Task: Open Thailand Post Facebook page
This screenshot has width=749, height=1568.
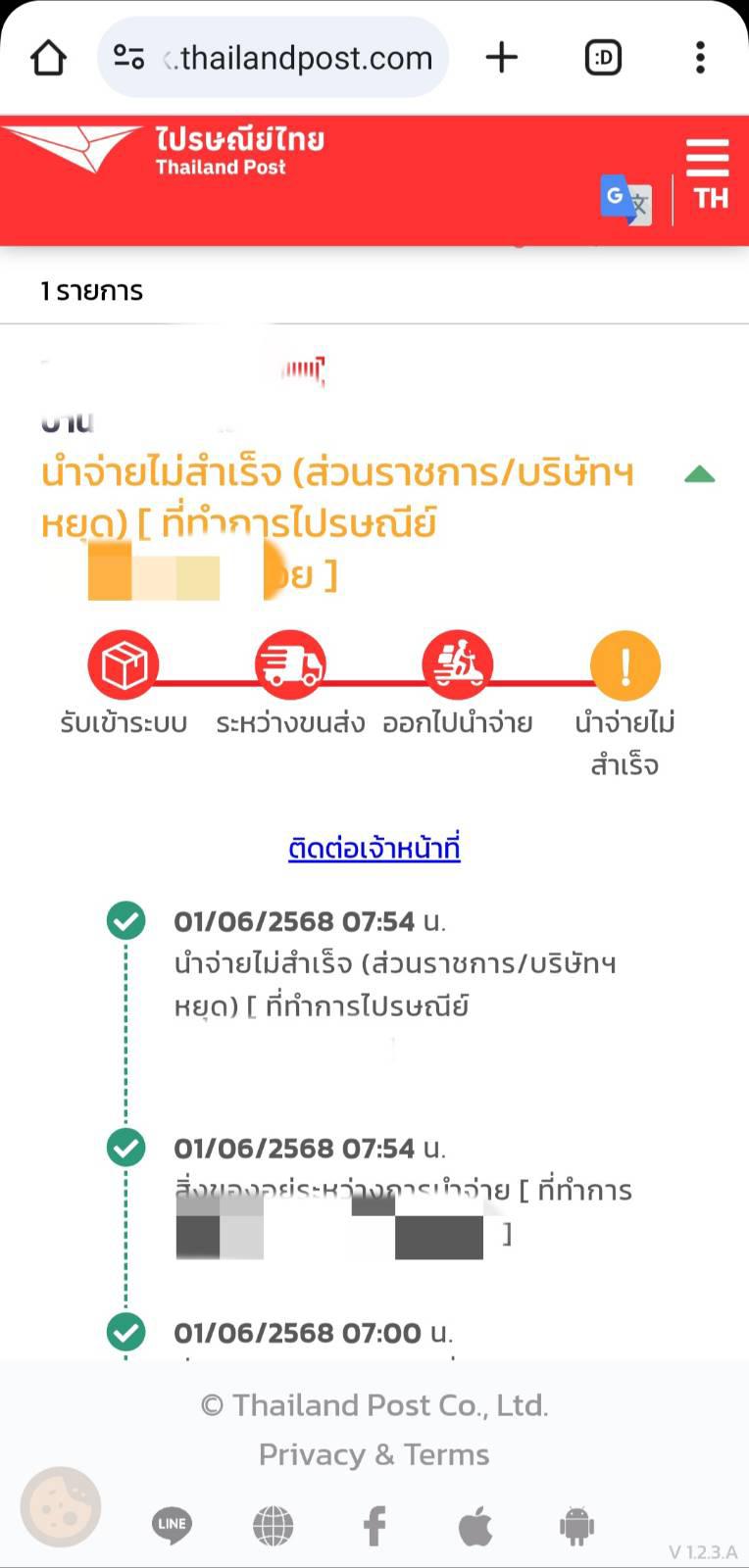Action: click(374, 1526)
